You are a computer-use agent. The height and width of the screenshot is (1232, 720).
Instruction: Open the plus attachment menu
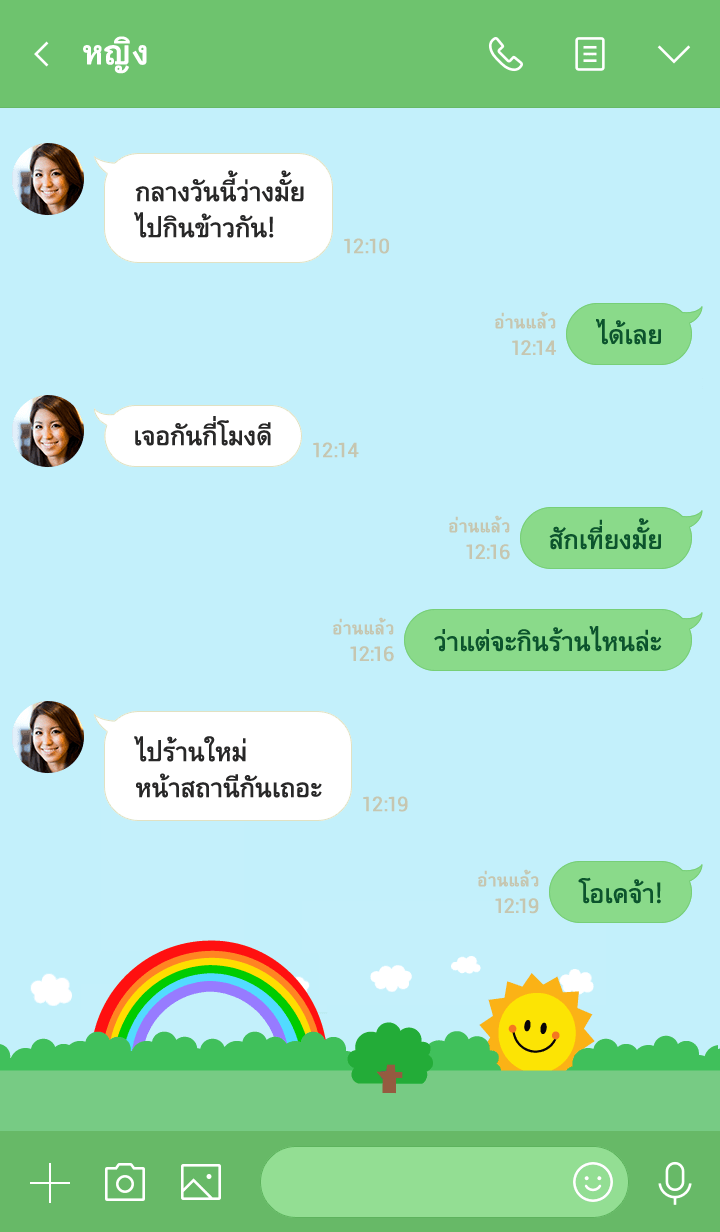[x=50, y=1183]
